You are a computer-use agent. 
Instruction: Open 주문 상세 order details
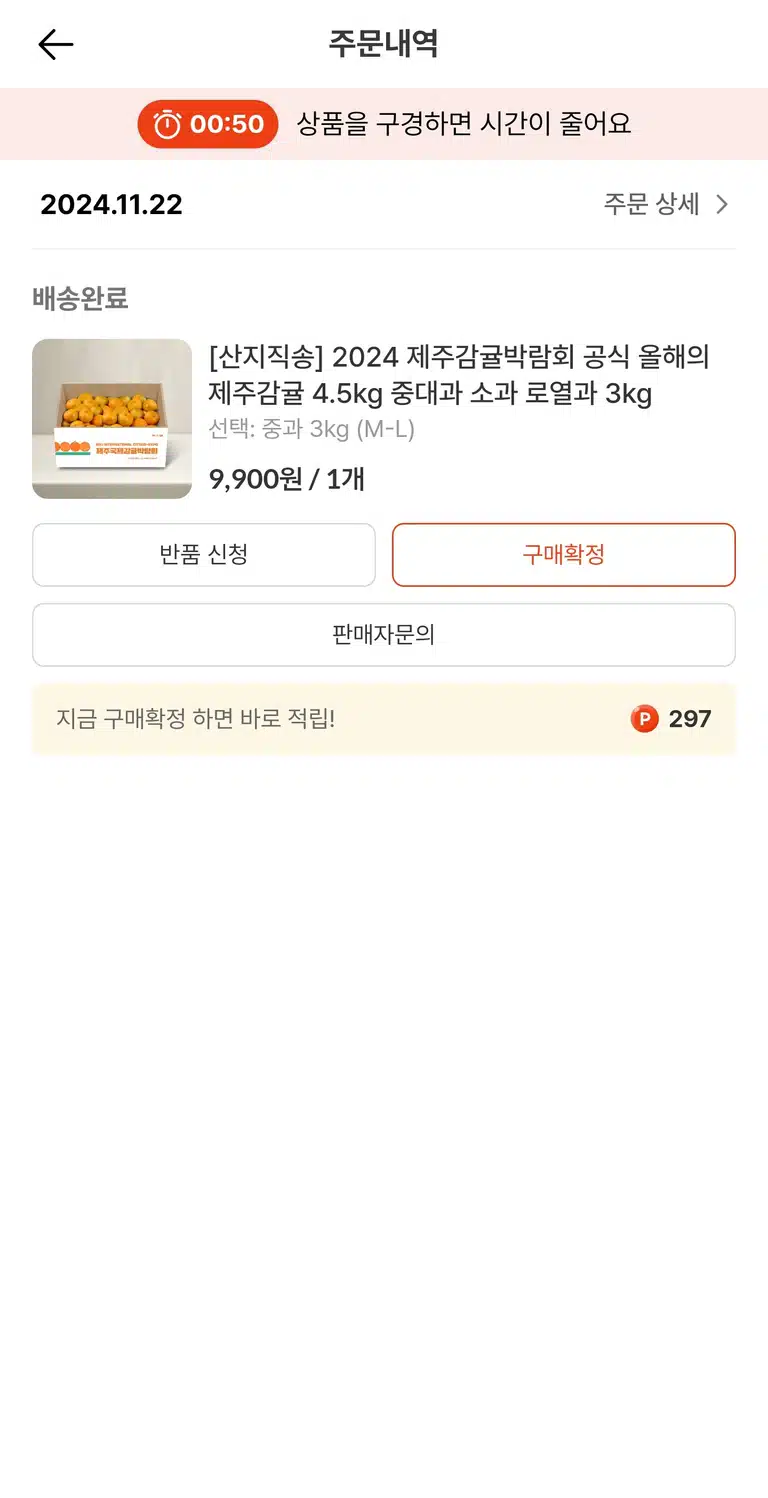[x=666, y=205]
